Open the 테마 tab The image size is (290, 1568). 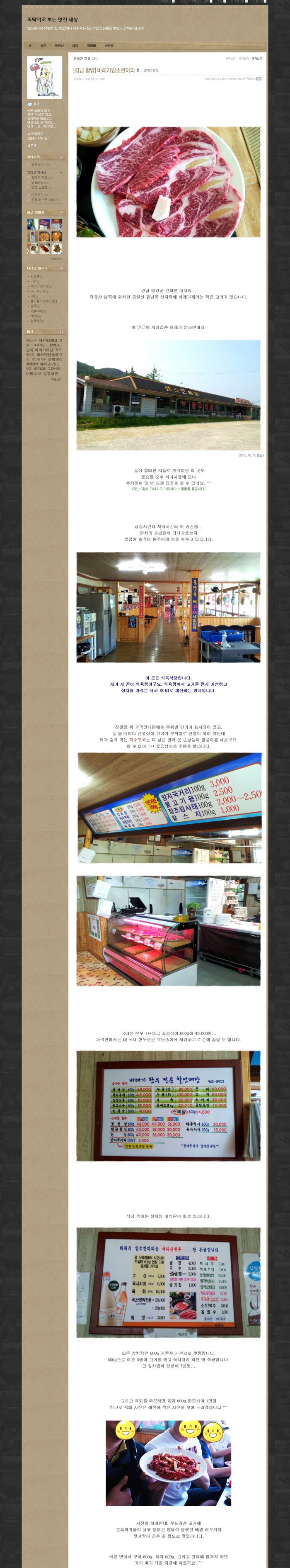tap(75, 46)
